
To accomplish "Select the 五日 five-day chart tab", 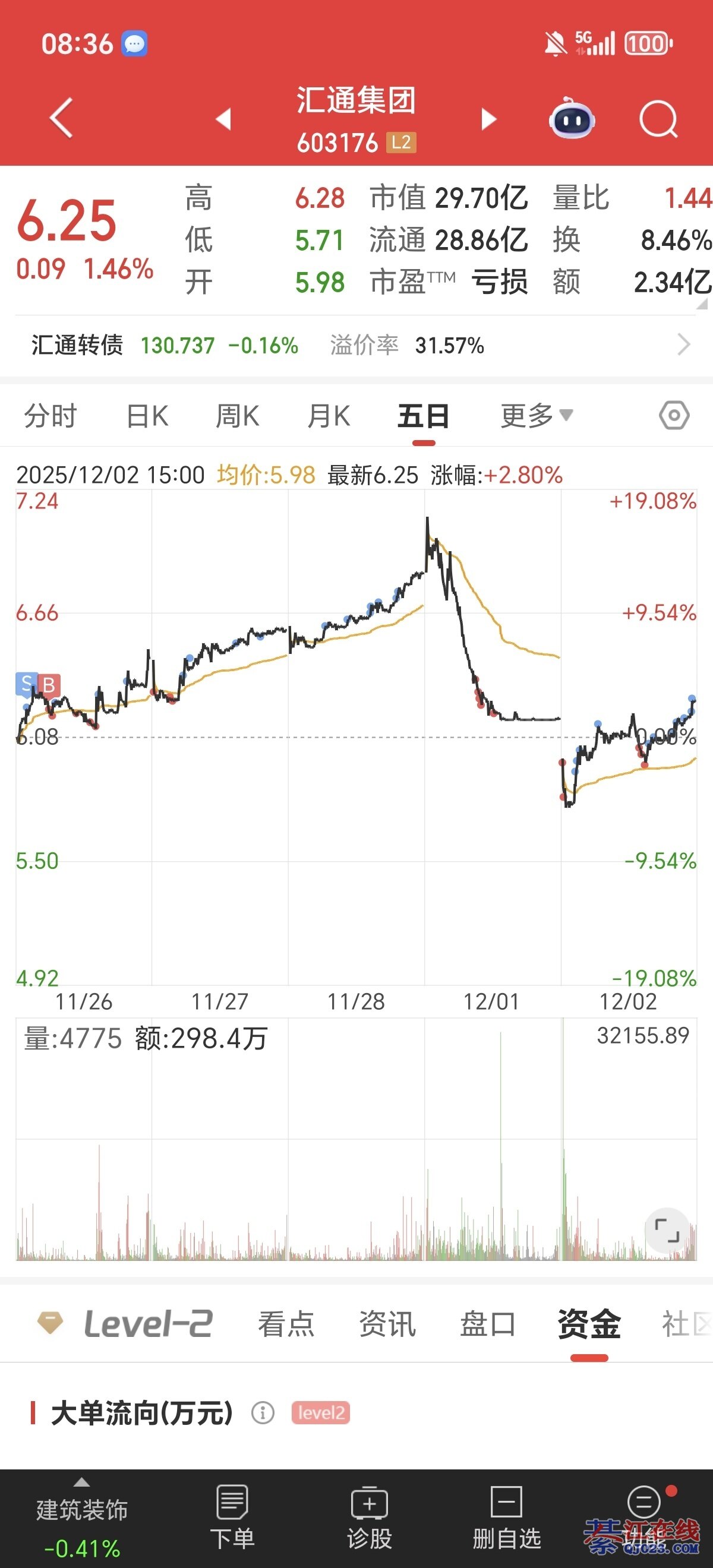I will click(423, 416).
